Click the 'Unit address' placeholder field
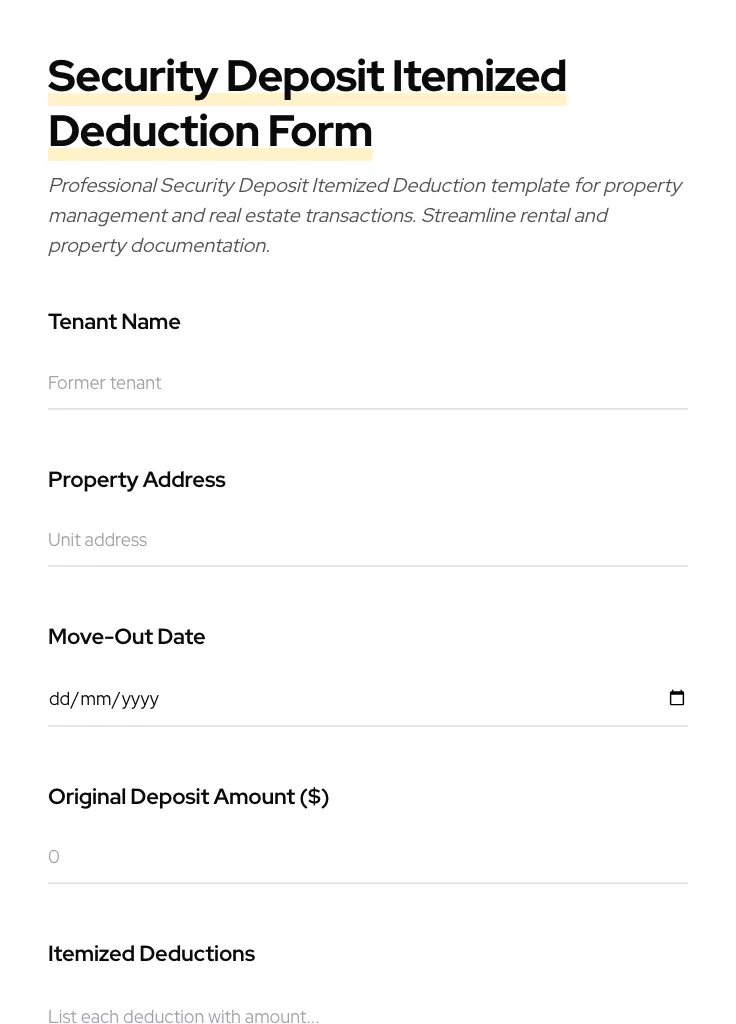 (x=368, y=540)
